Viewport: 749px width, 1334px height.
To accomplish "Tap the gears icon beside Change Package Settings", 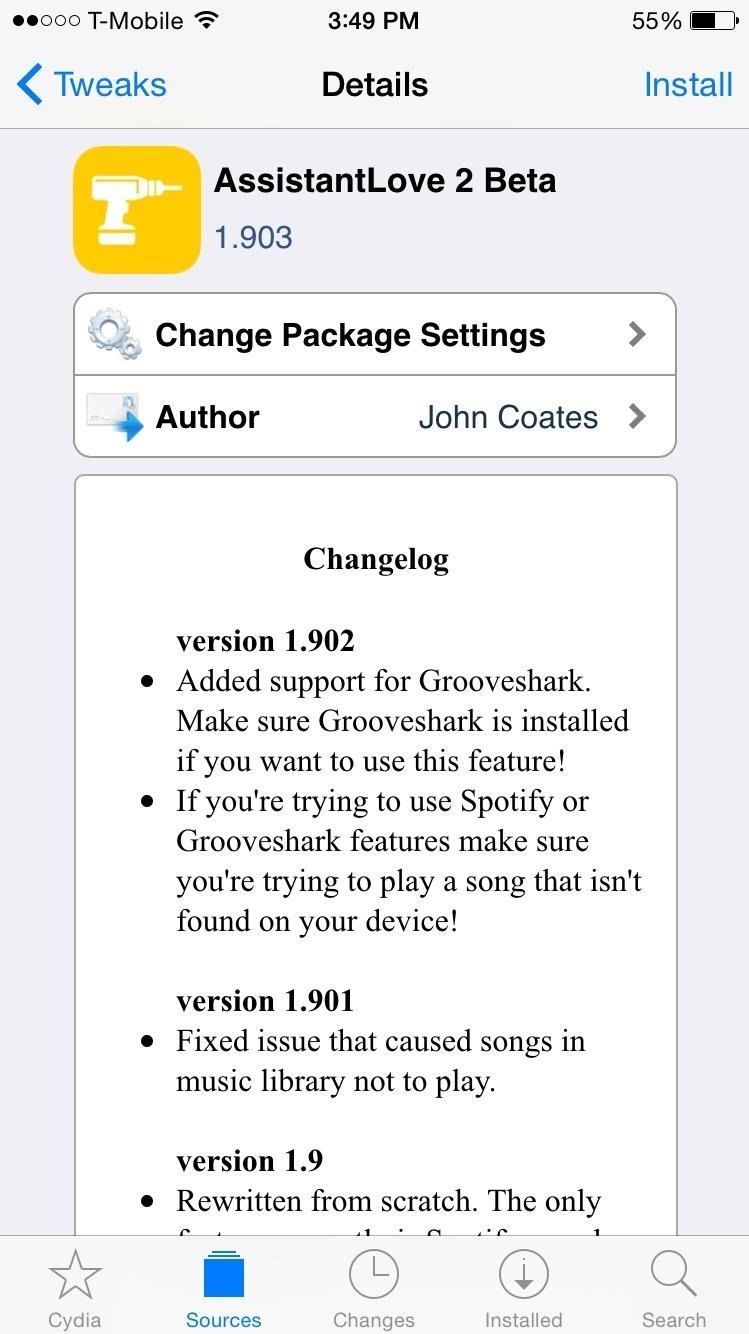I will coord(114,333).
